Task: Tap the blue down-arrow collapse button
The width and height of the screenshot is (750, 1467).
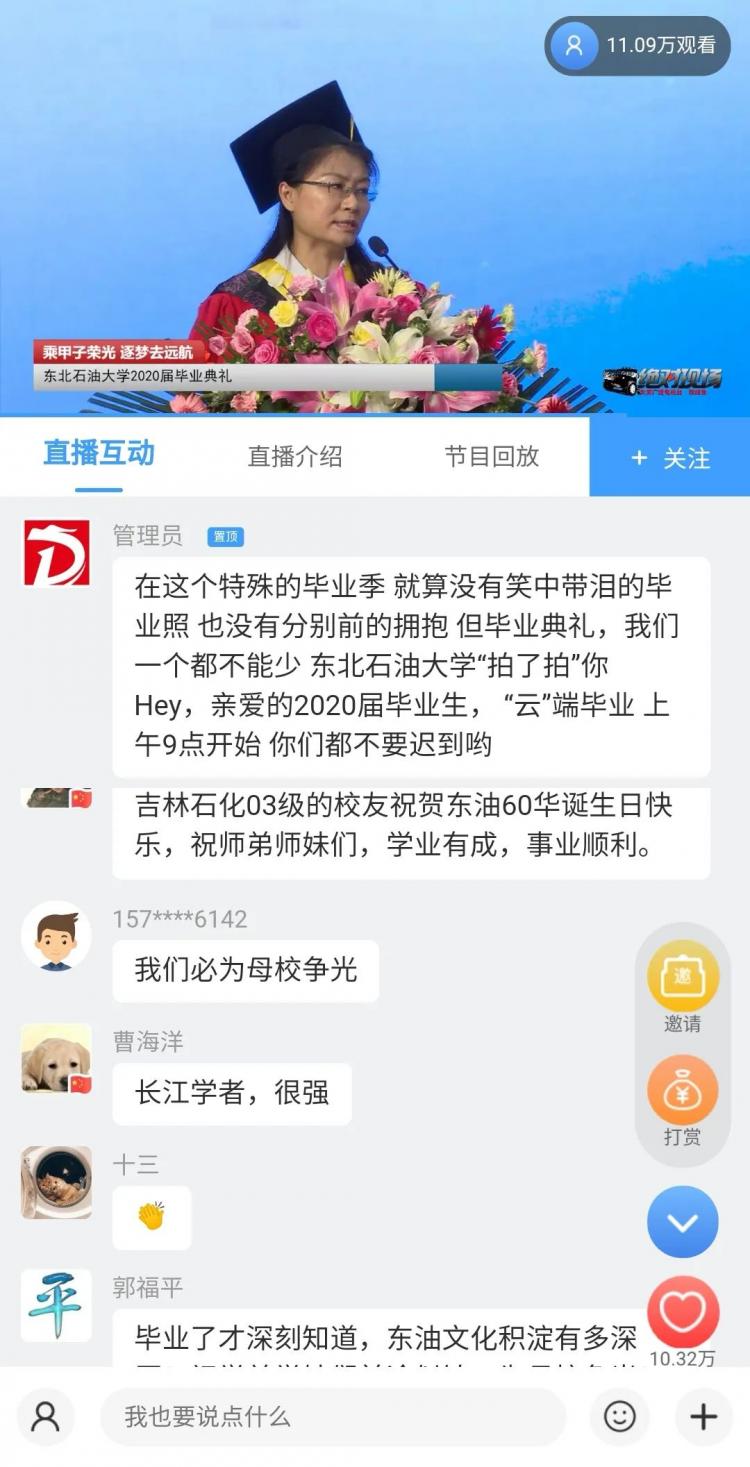Action: pyautogui.click(x=683, y=1222)
